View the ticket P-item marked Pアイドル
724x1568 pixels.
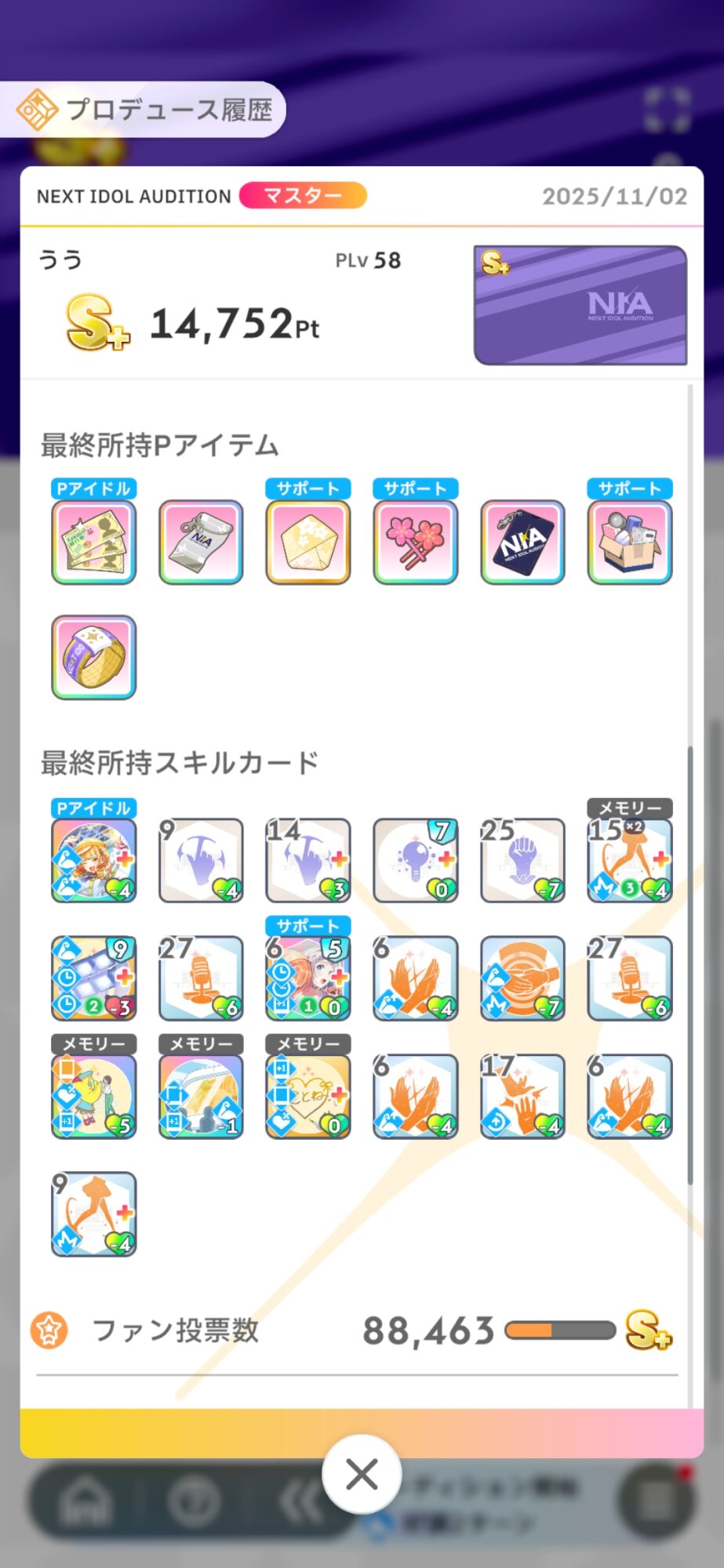tap(93, 543)
